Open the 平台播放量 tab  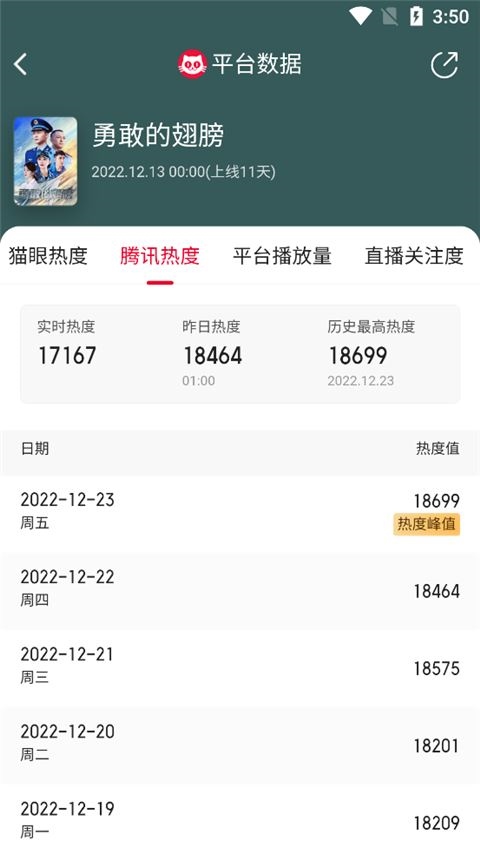[282, 256]
